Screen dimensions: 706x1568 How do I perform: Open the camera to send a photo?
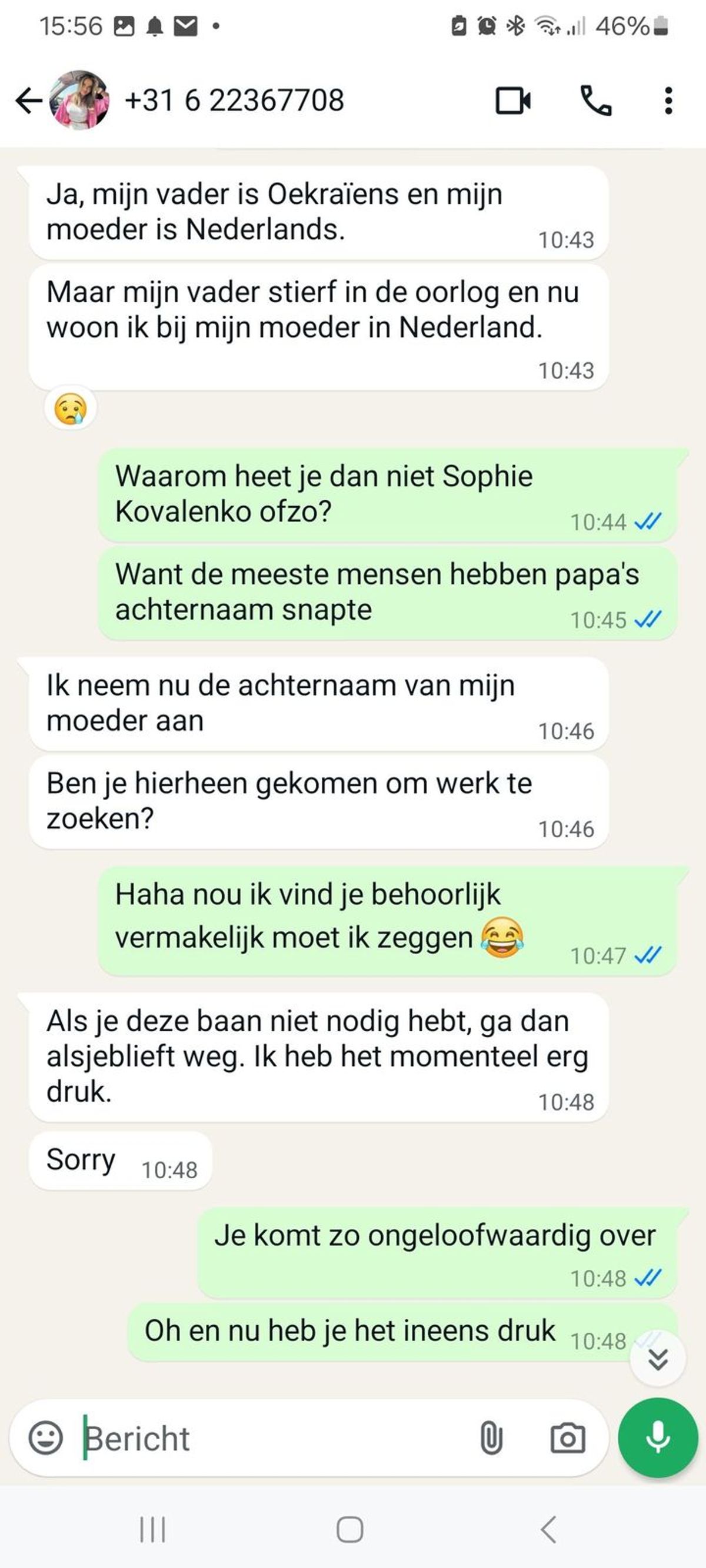coord(568,1437)
